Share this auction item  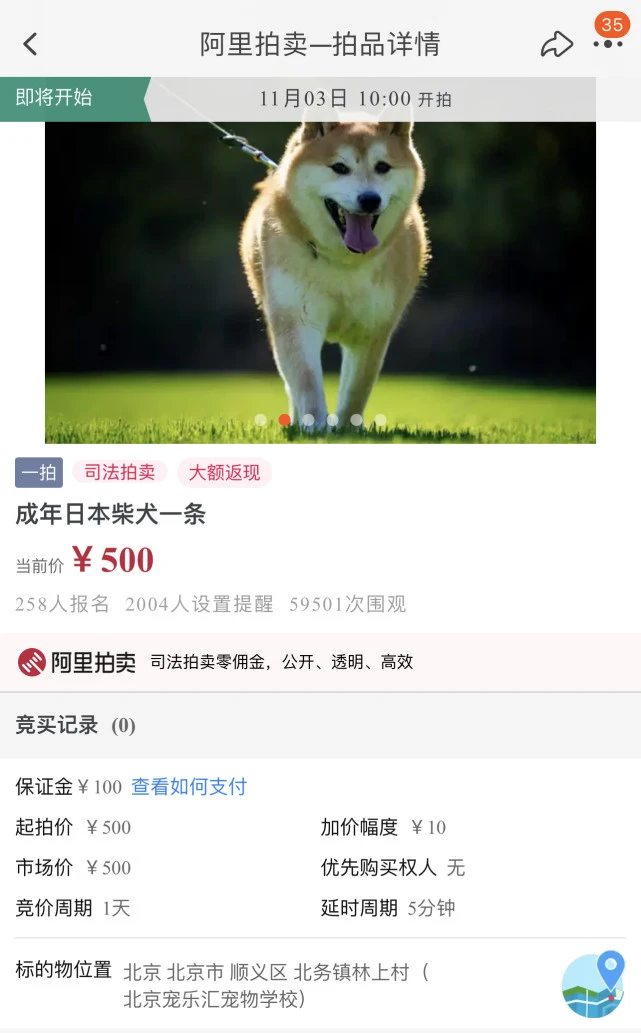556,44
